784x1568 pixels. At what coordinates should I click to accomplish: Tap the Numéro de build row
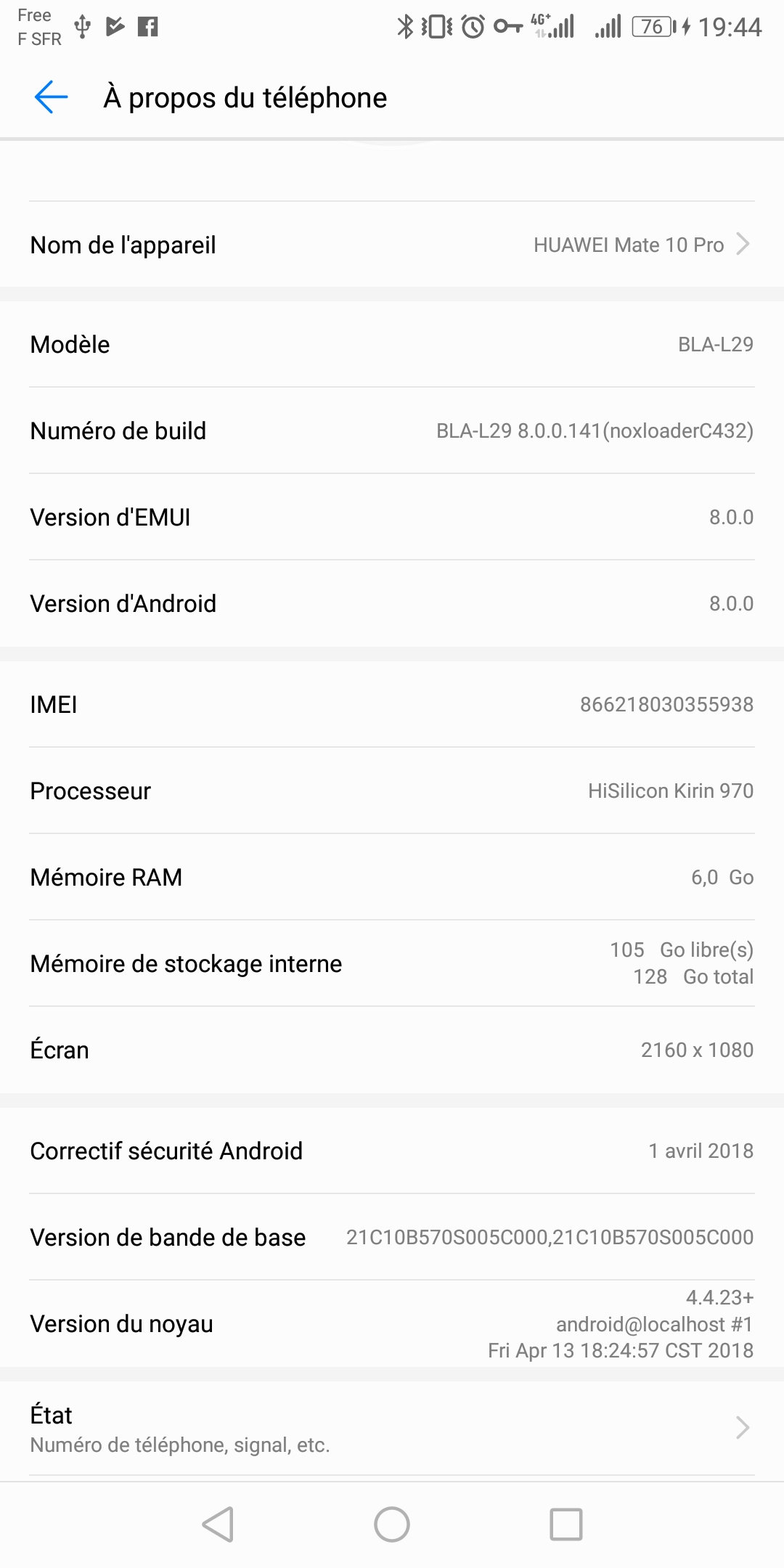point(392,430)
